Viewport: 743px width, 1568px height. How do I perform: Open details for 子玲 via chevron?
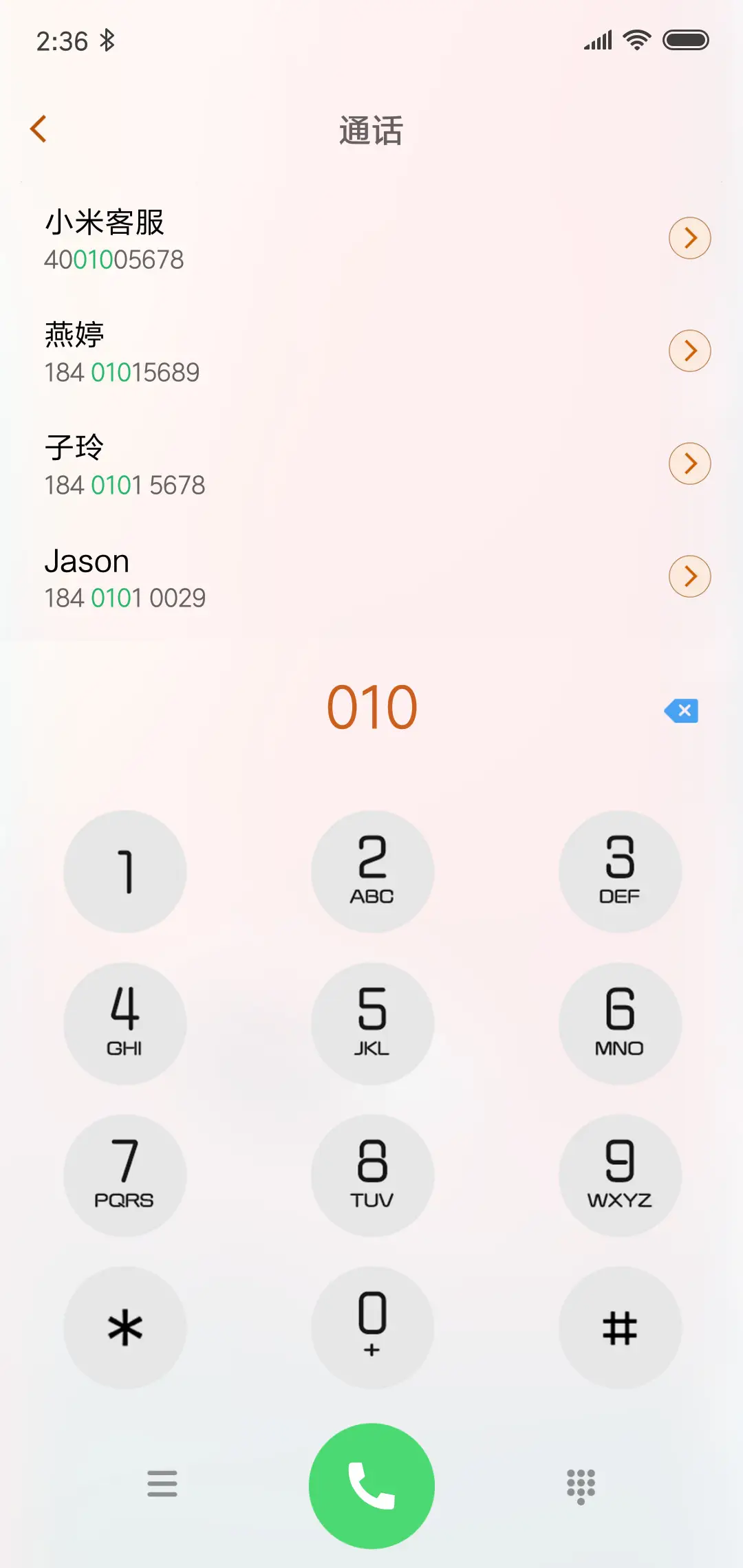click(689, 464)
